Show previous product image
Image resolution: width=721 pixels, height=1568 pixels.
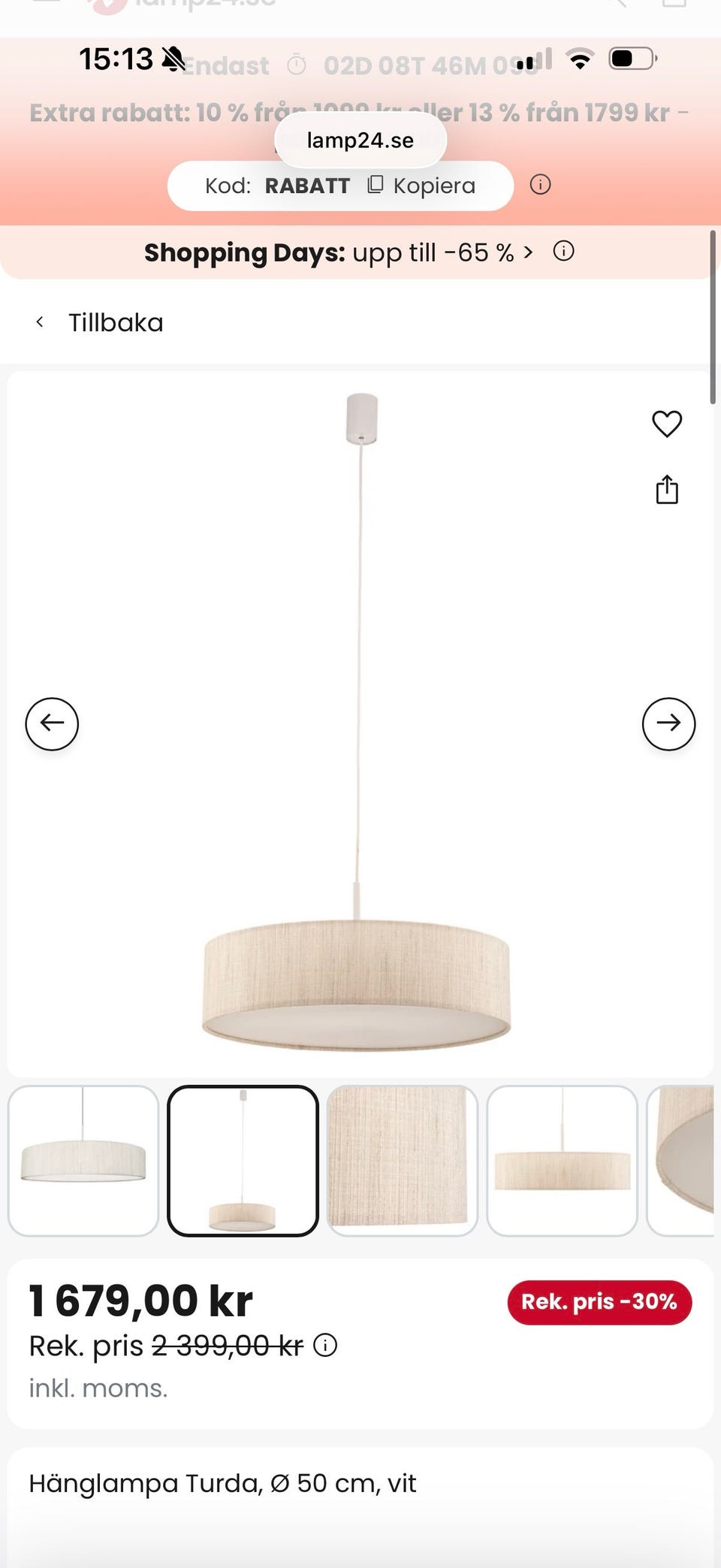point(52,724)
